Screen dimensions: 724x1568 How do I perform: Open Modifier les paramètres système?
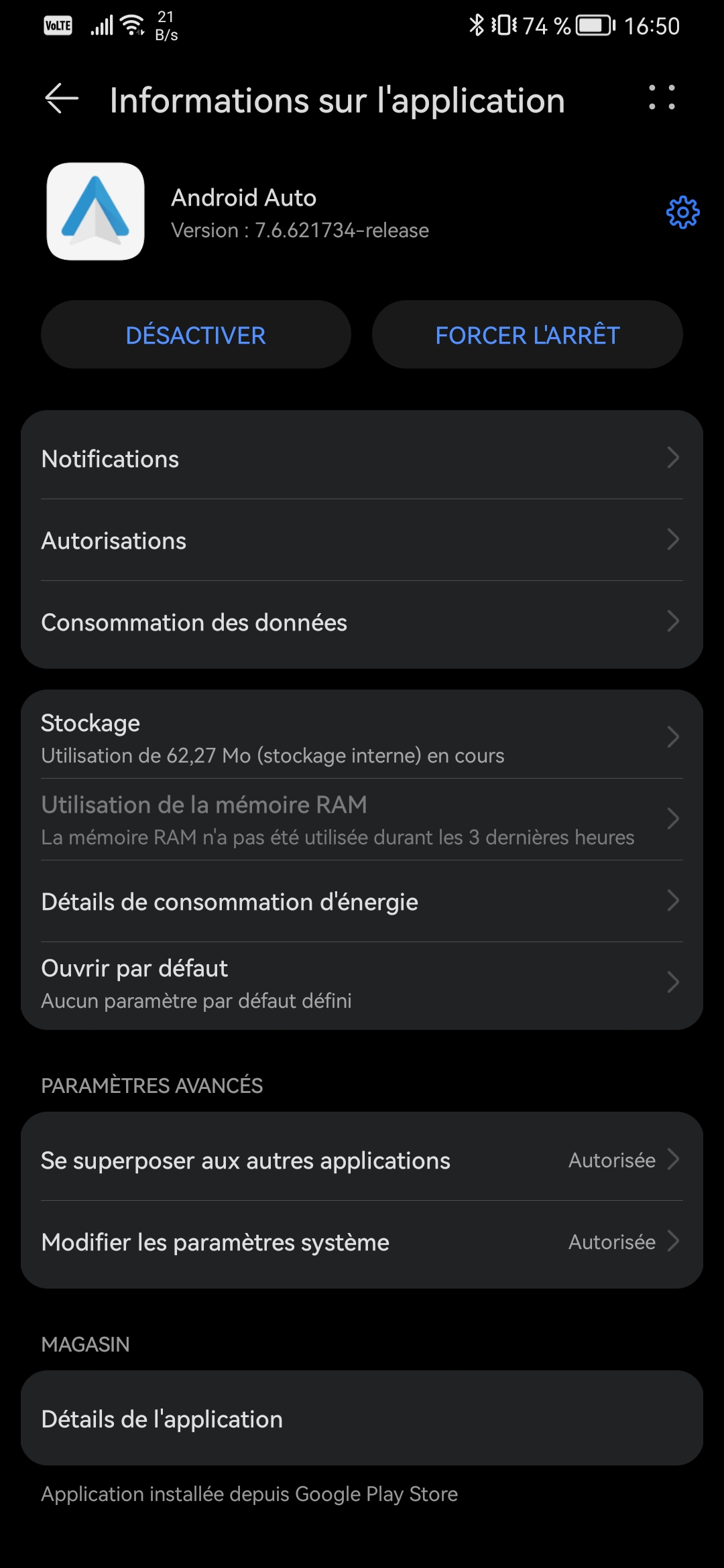click(x=362, y=1242)
